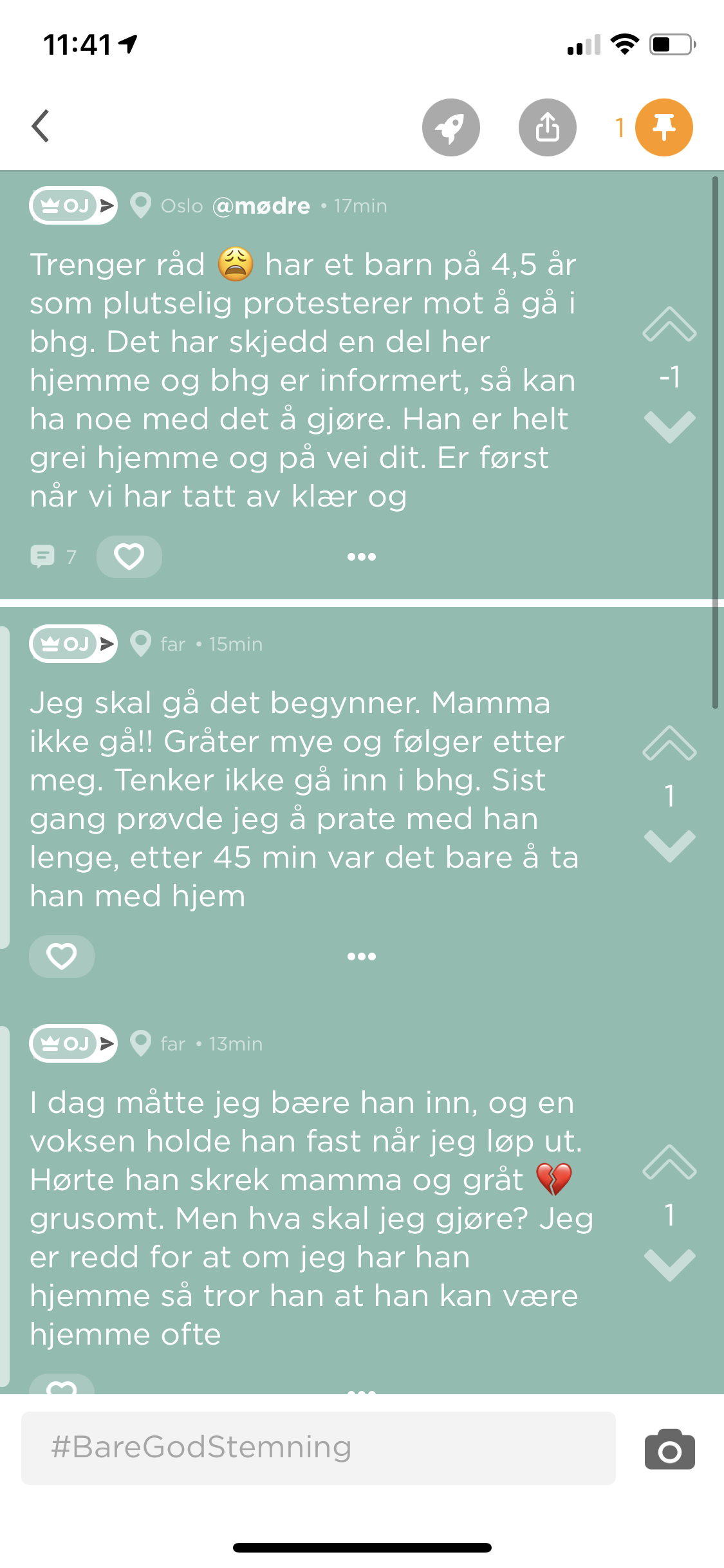Open more options on the original post
Viewport: 724px width, 1568px height.
362,557
